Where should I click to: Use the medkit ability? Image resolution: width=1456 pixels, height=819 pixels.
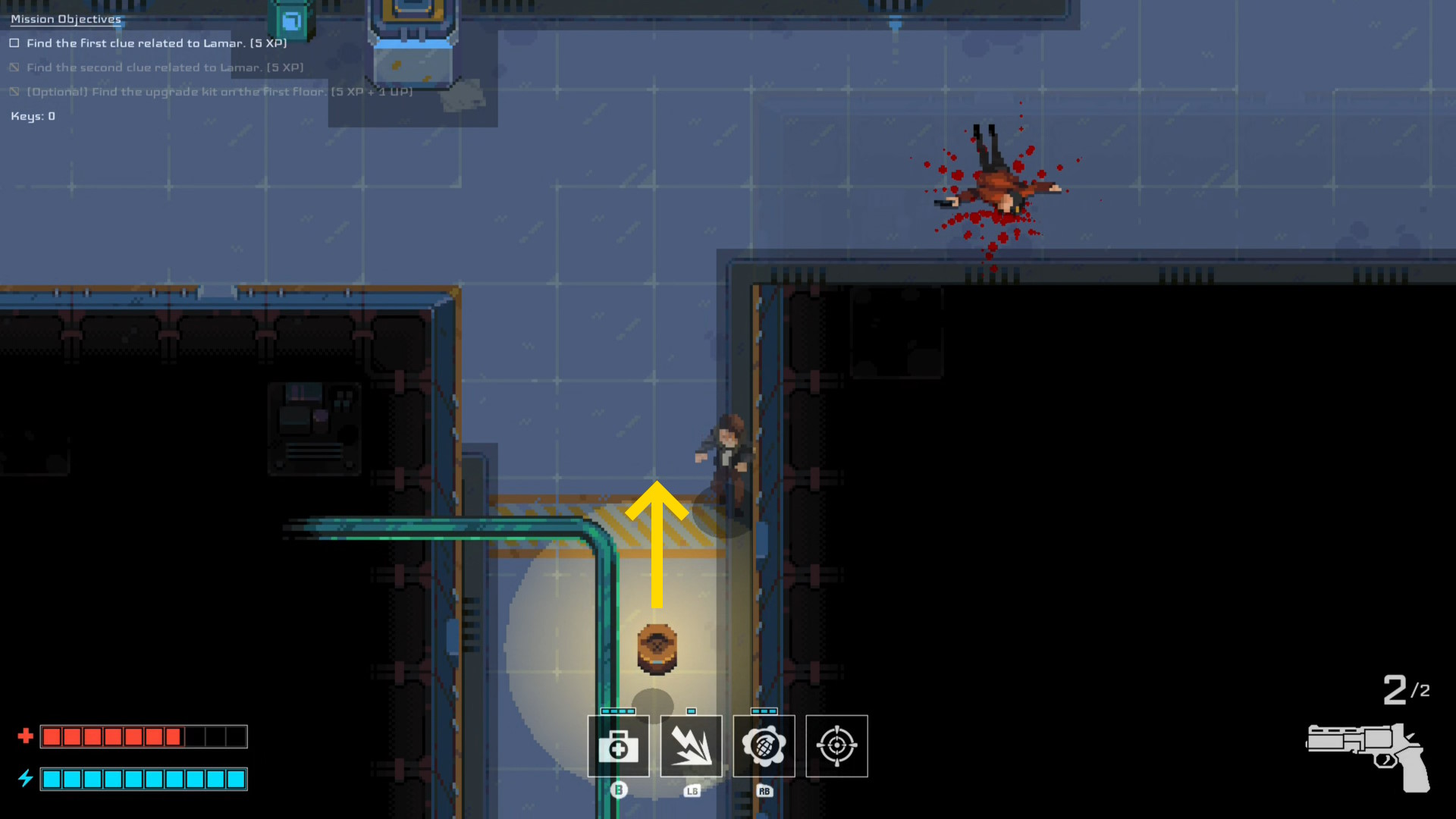pyautogui.click(x=618, y=746)
